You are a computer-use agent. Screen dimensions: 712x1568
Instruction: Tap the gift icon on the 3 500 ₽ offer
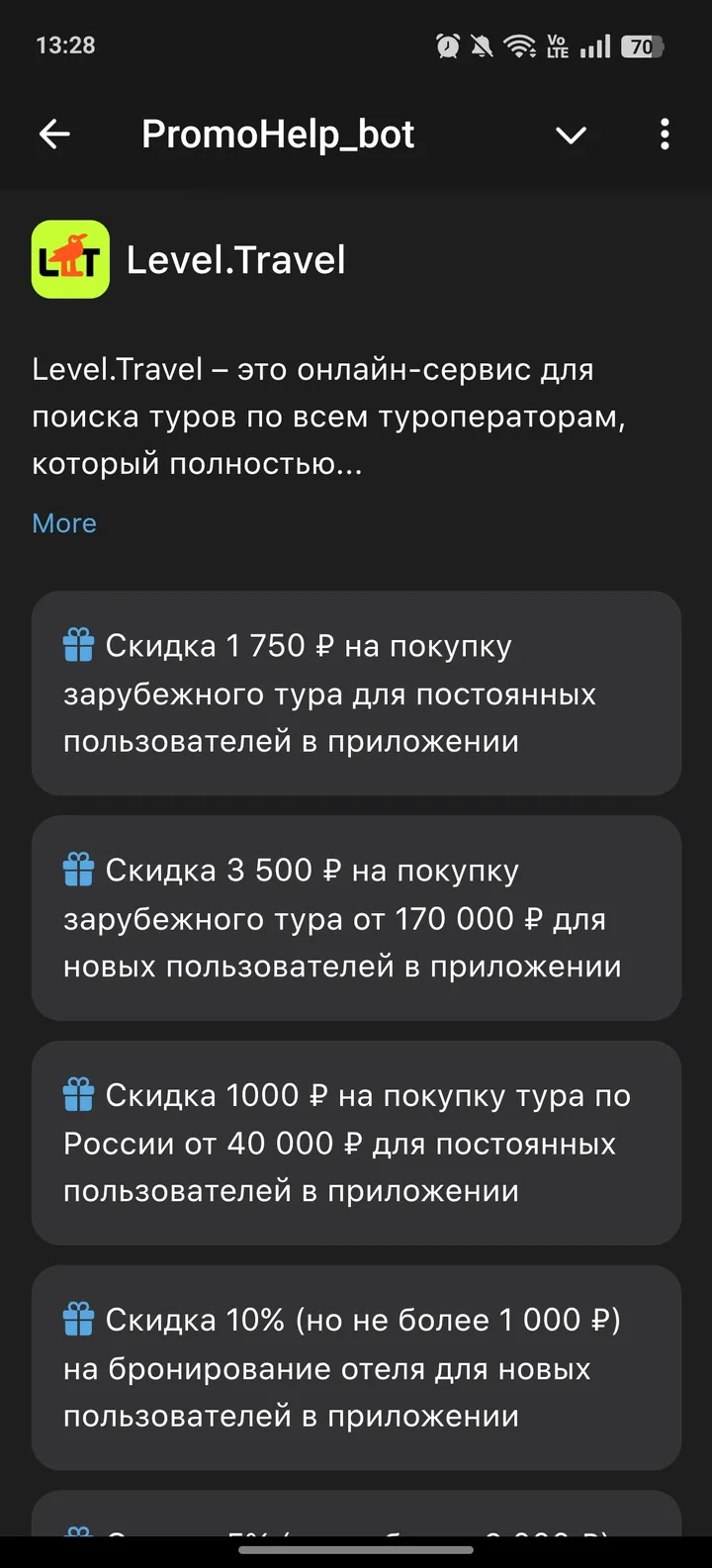[x=83, y=870]
